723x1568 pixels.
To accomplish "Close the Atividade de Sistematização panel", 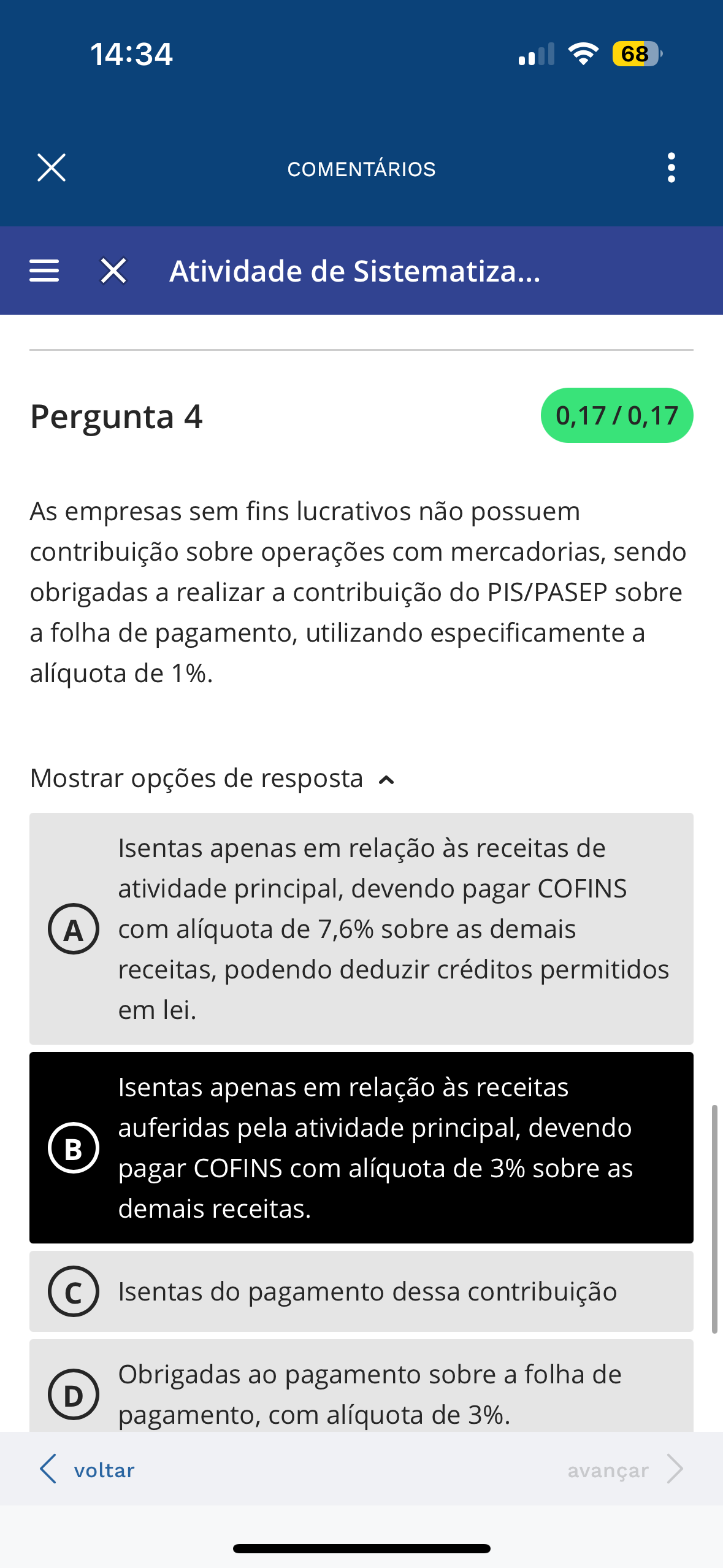I will coord(113,271).
